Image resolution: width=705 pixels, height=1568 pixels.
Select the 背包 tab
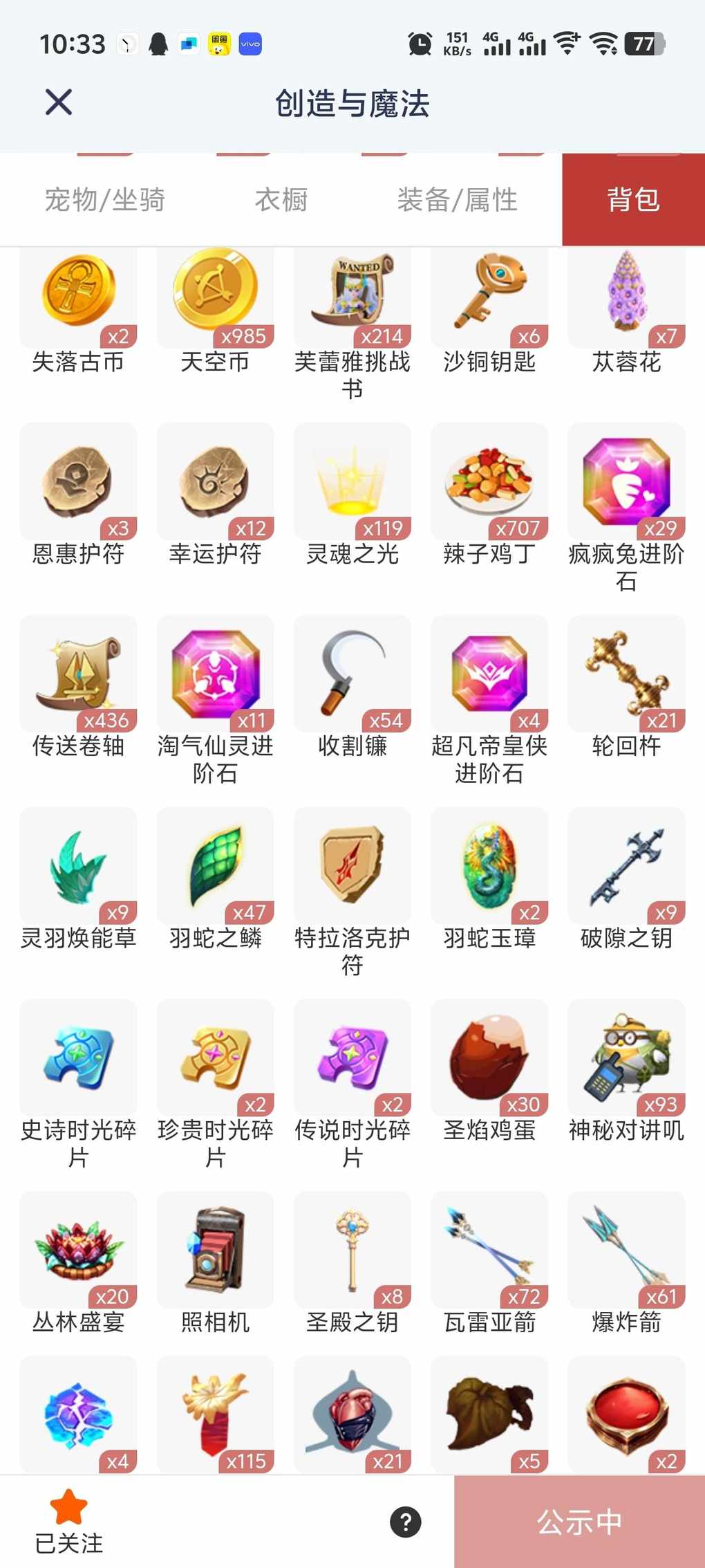pos(633,200)
